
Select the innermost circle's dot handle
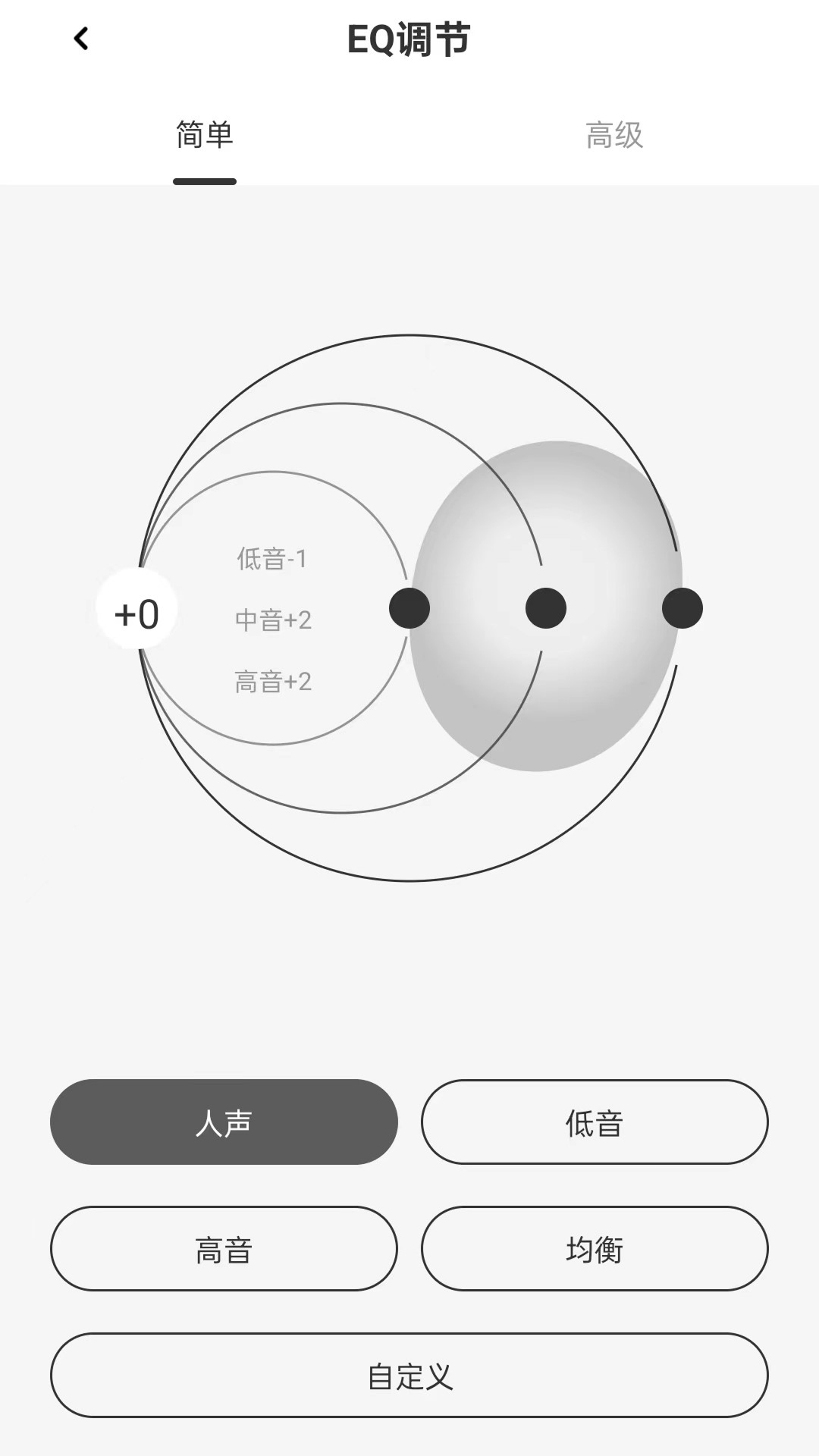[x=408, y=608]
